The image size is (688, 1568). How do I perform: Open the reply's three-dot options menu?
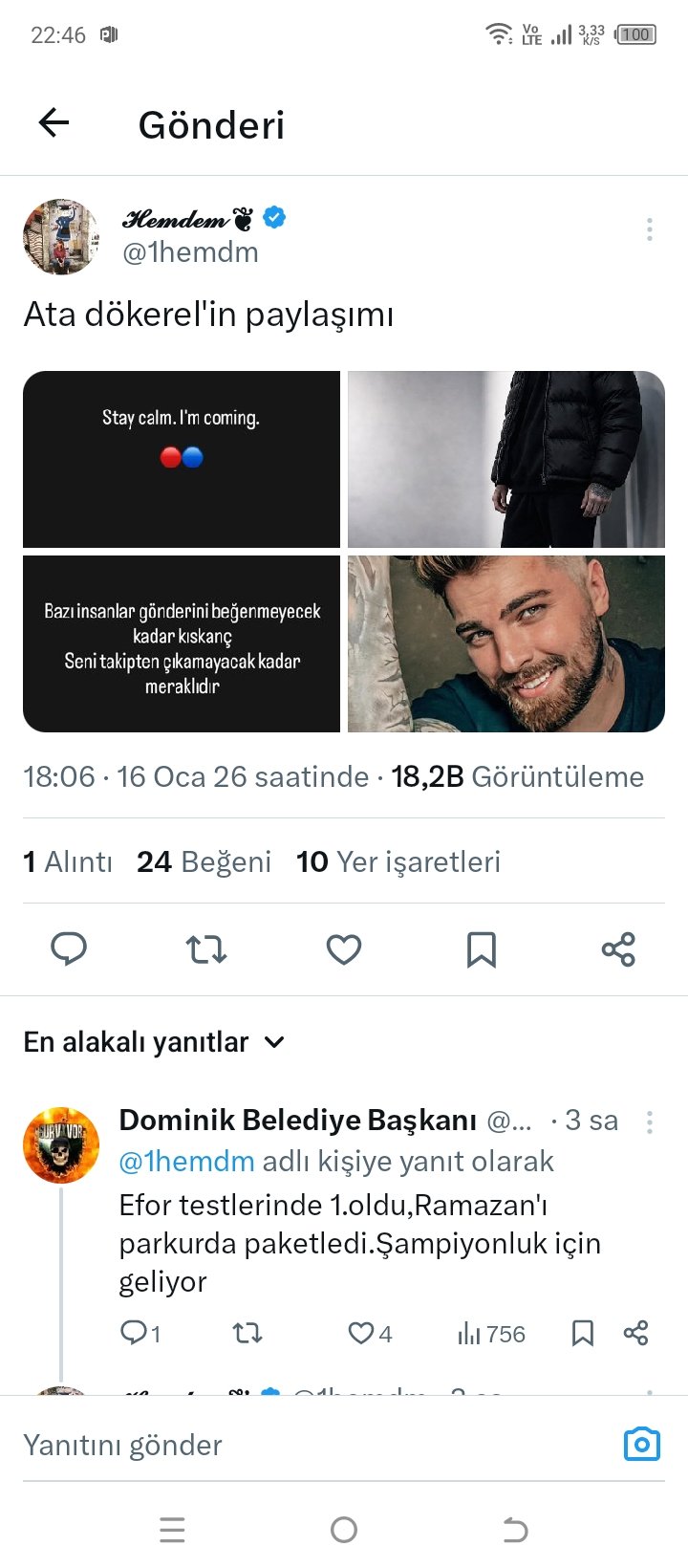click(x=649, y=1121)
